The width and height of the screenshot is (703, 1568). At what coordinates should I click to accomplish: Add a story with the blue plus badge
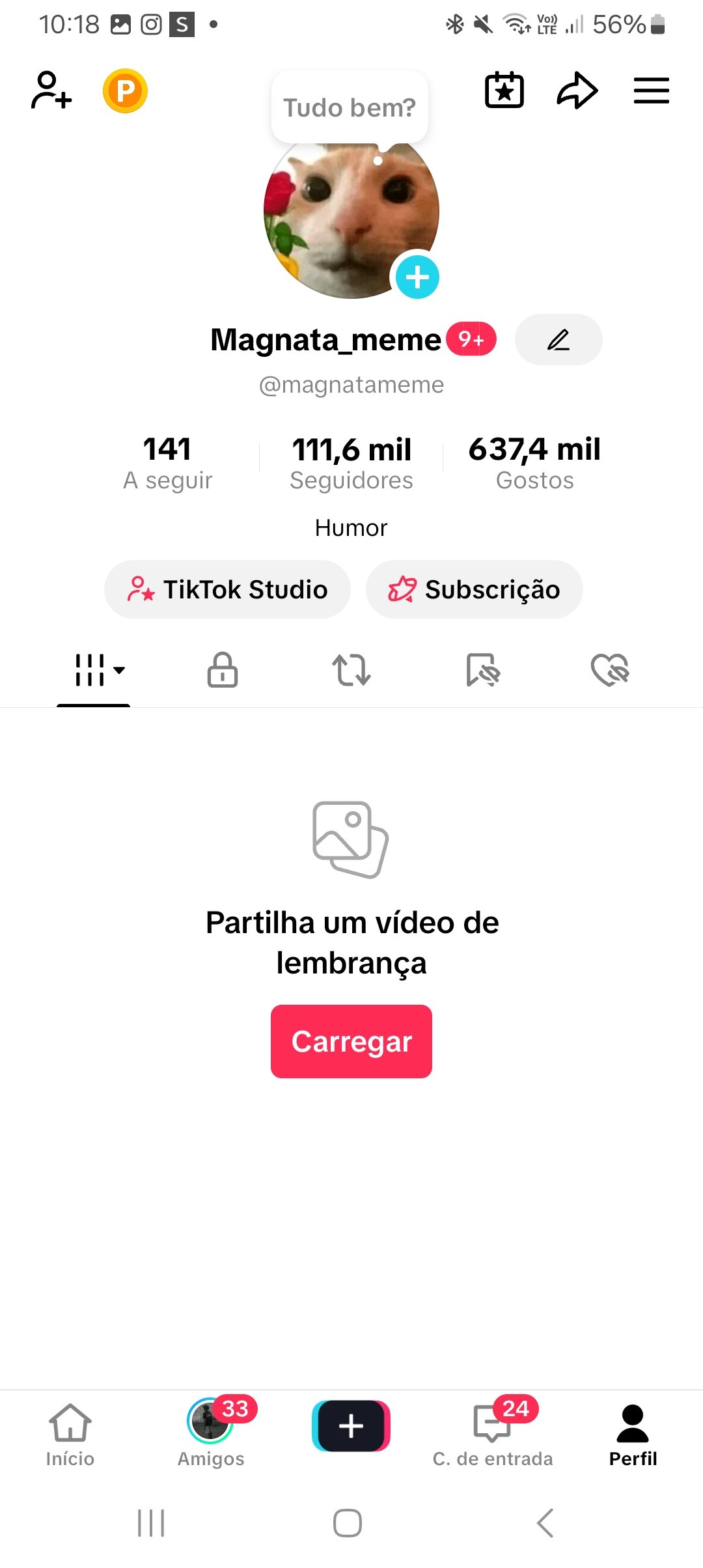(417, 277)
